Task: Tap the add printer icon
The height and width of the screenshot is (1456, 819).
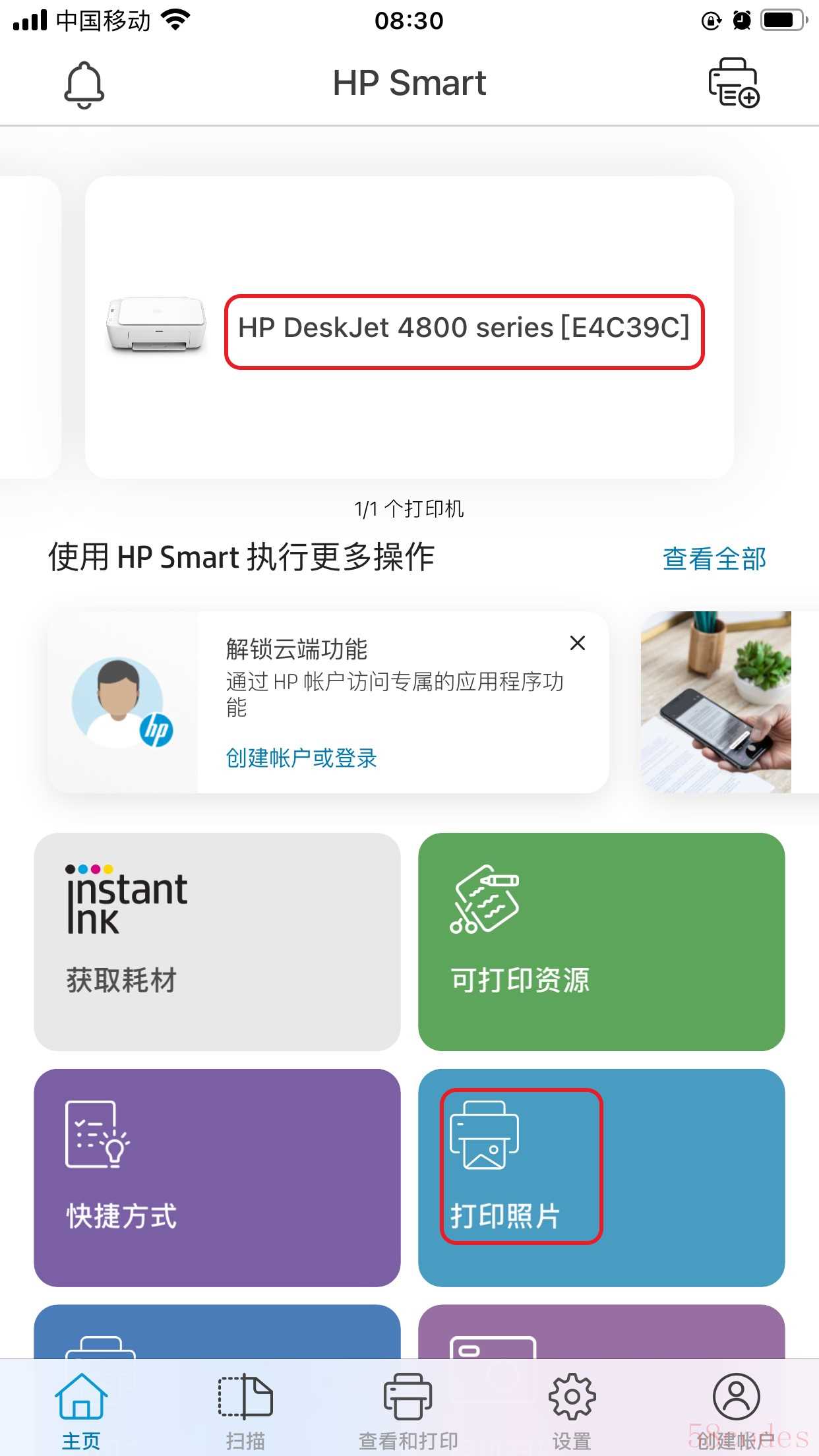Action: click(x=733, y=83)
